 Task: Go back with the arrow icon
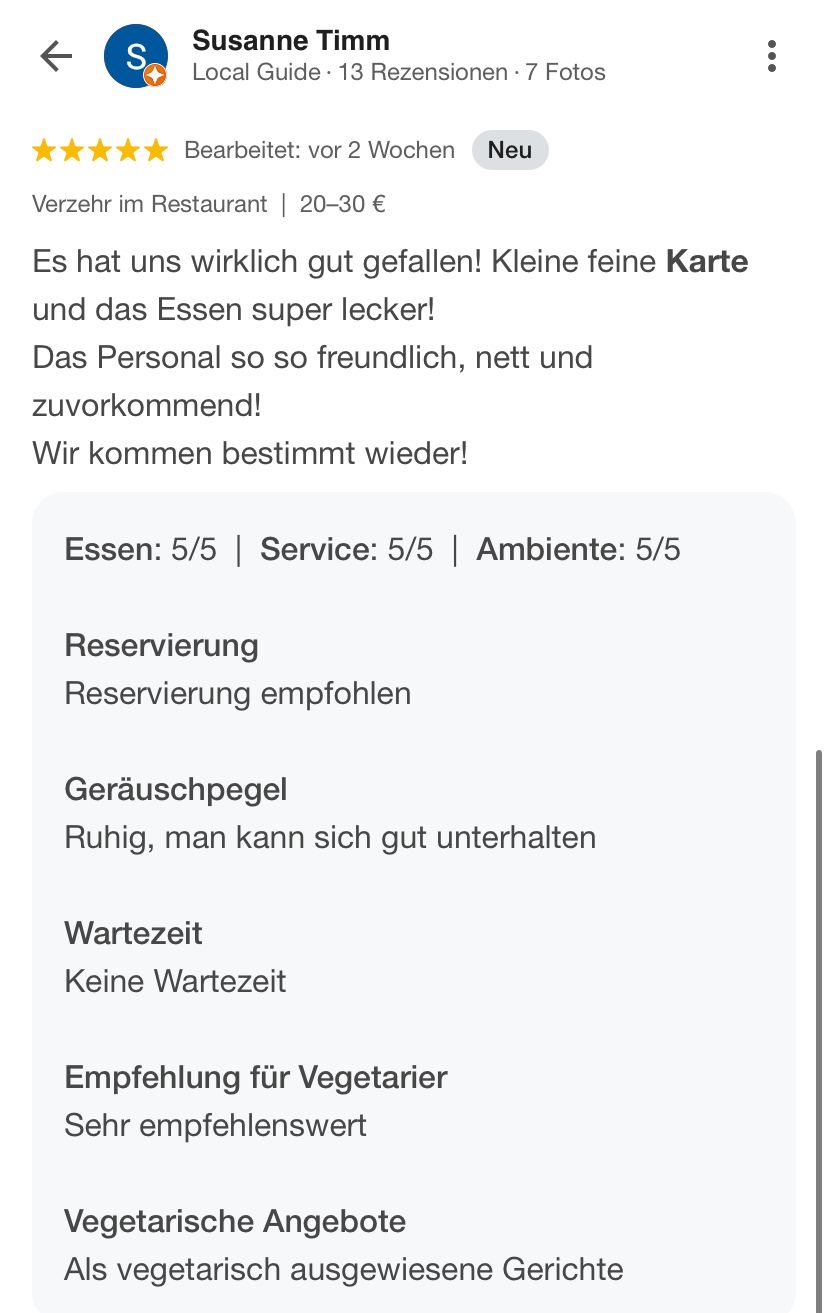pyautogui.click(x=56, y=56)
